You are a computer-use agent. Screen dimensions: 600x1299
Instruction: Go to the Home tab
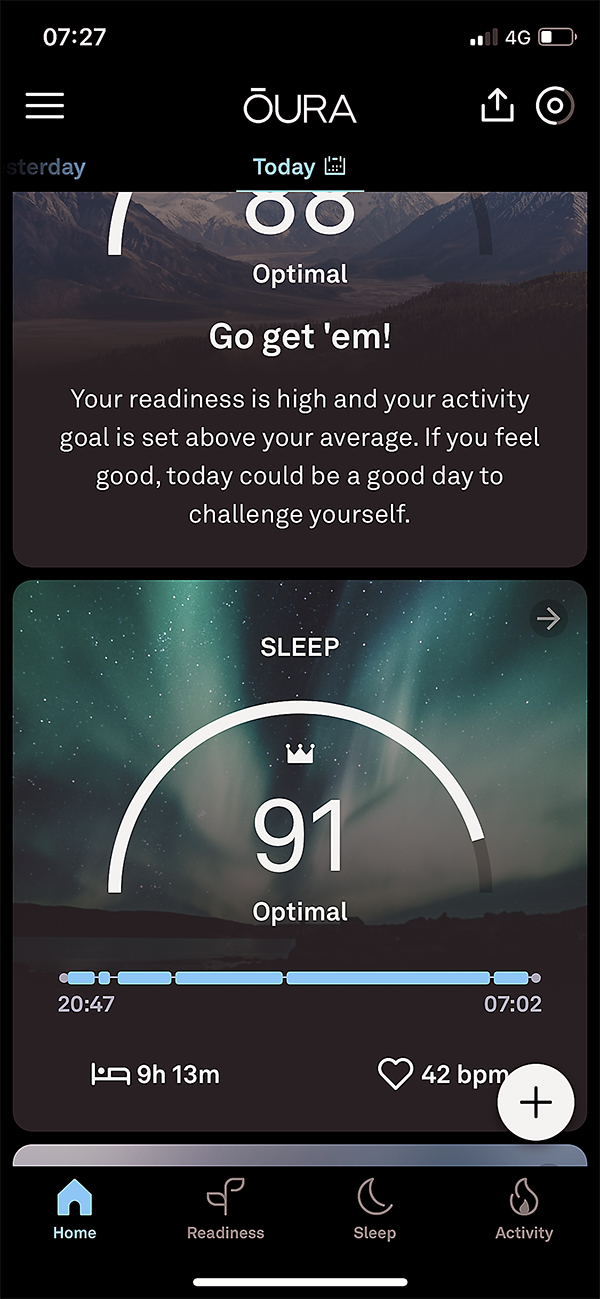click(75, 1210)
